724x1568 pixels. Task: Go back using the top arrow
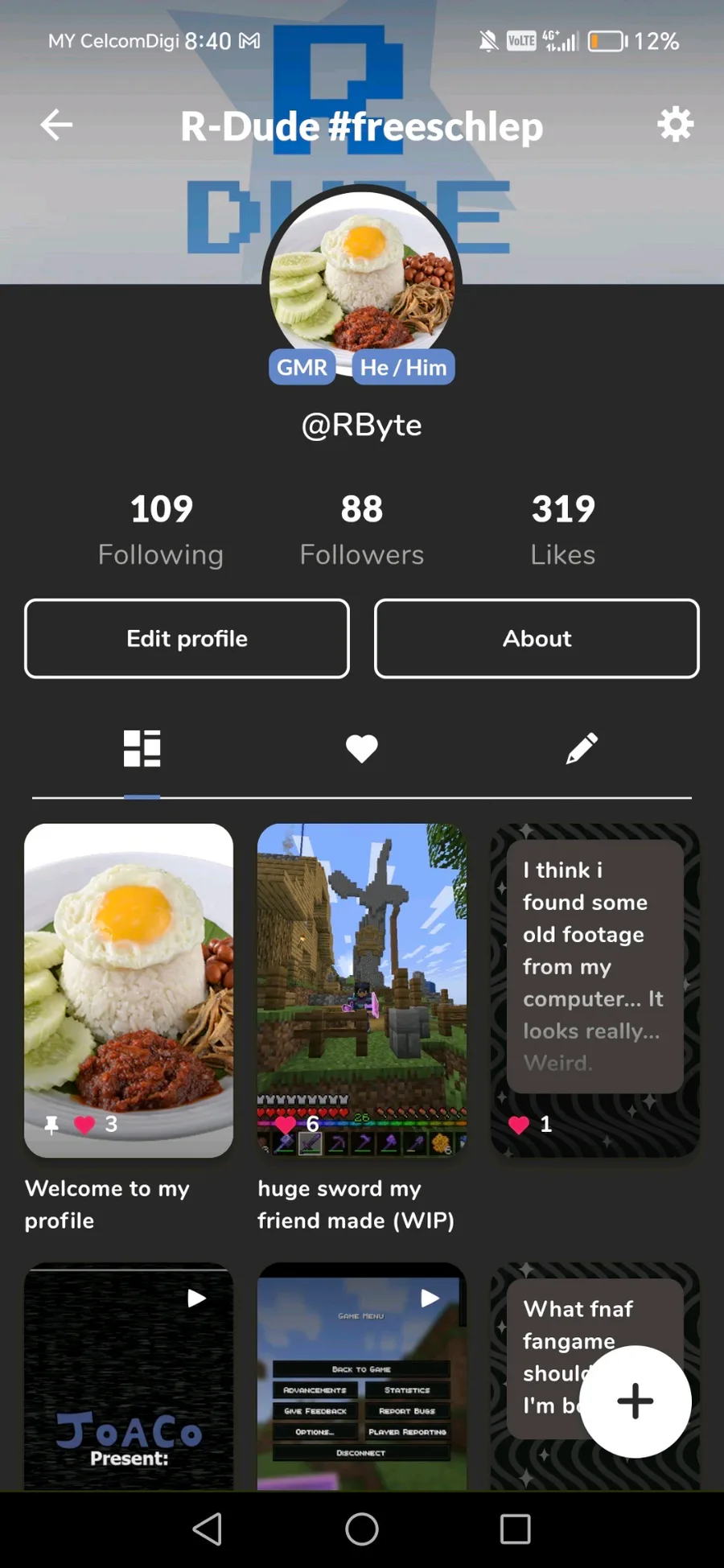click(x=56, y=125)
